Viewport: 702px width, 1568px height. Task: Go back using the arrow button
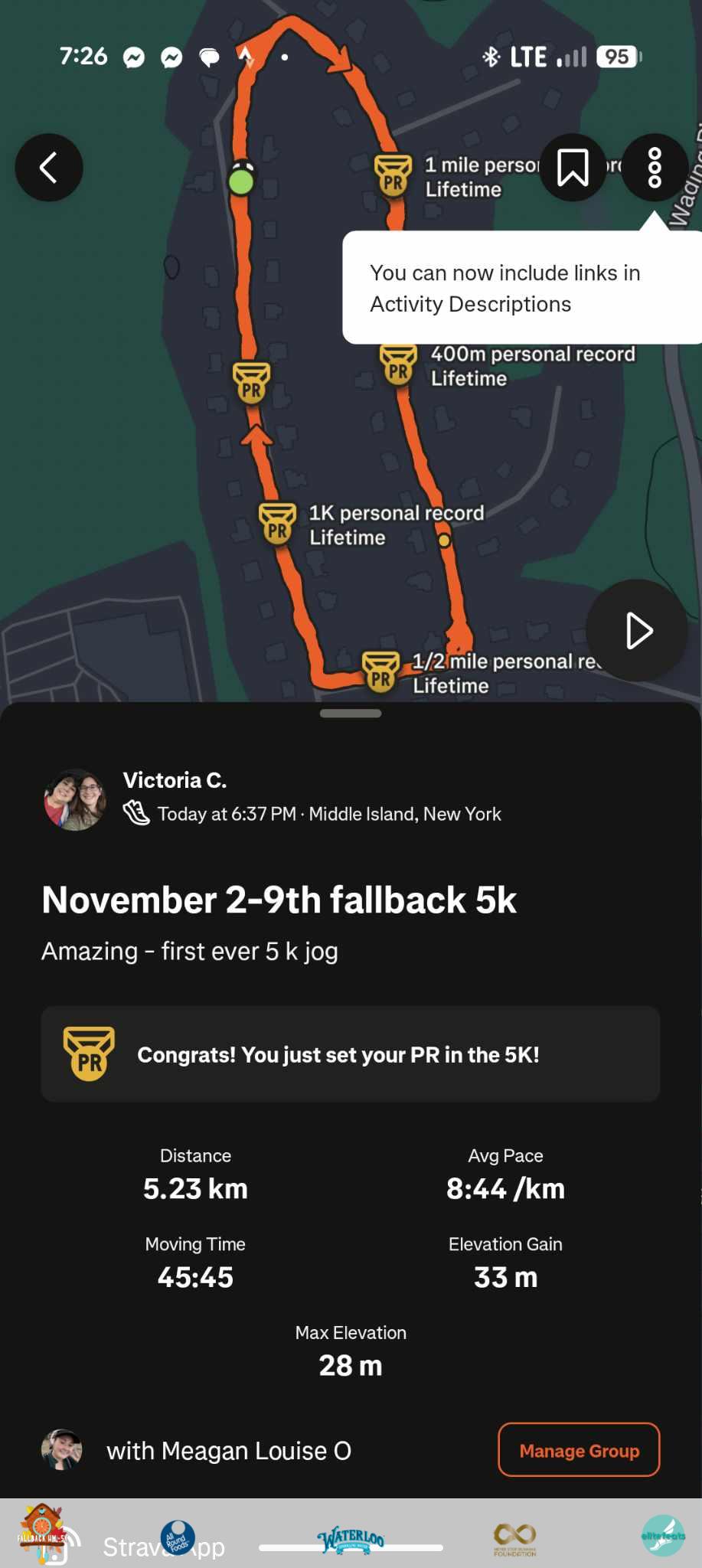coord(49,168)
